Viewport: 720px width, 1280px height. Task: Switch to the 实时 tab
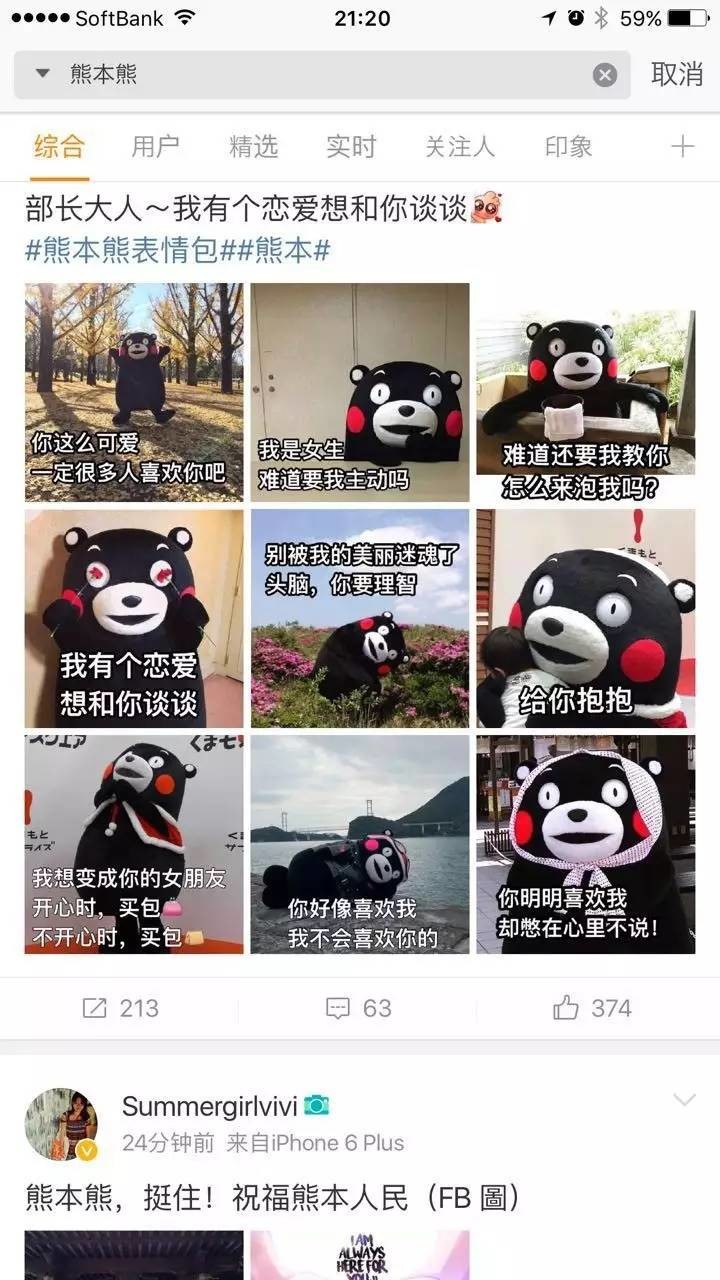tap(351, 147)
